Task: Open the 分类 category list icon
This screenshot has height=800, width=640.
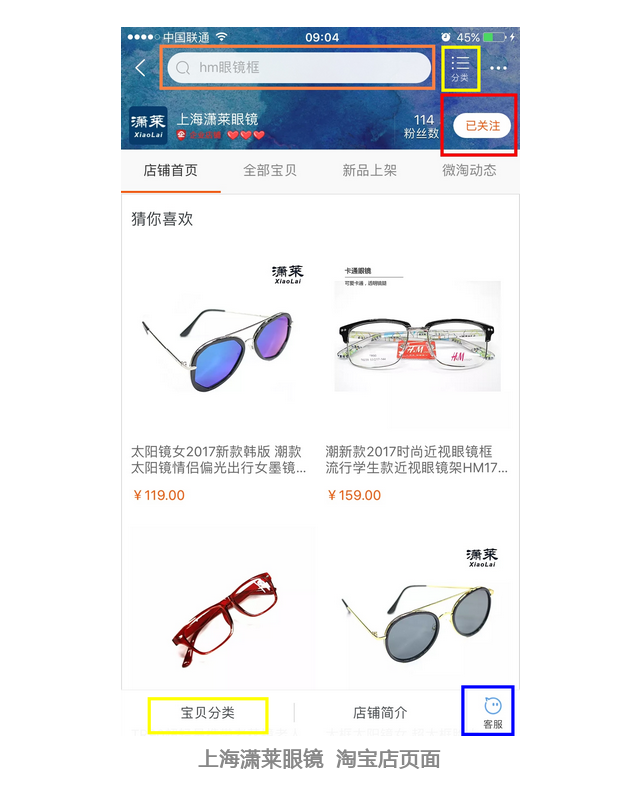Action: [460, 68]
